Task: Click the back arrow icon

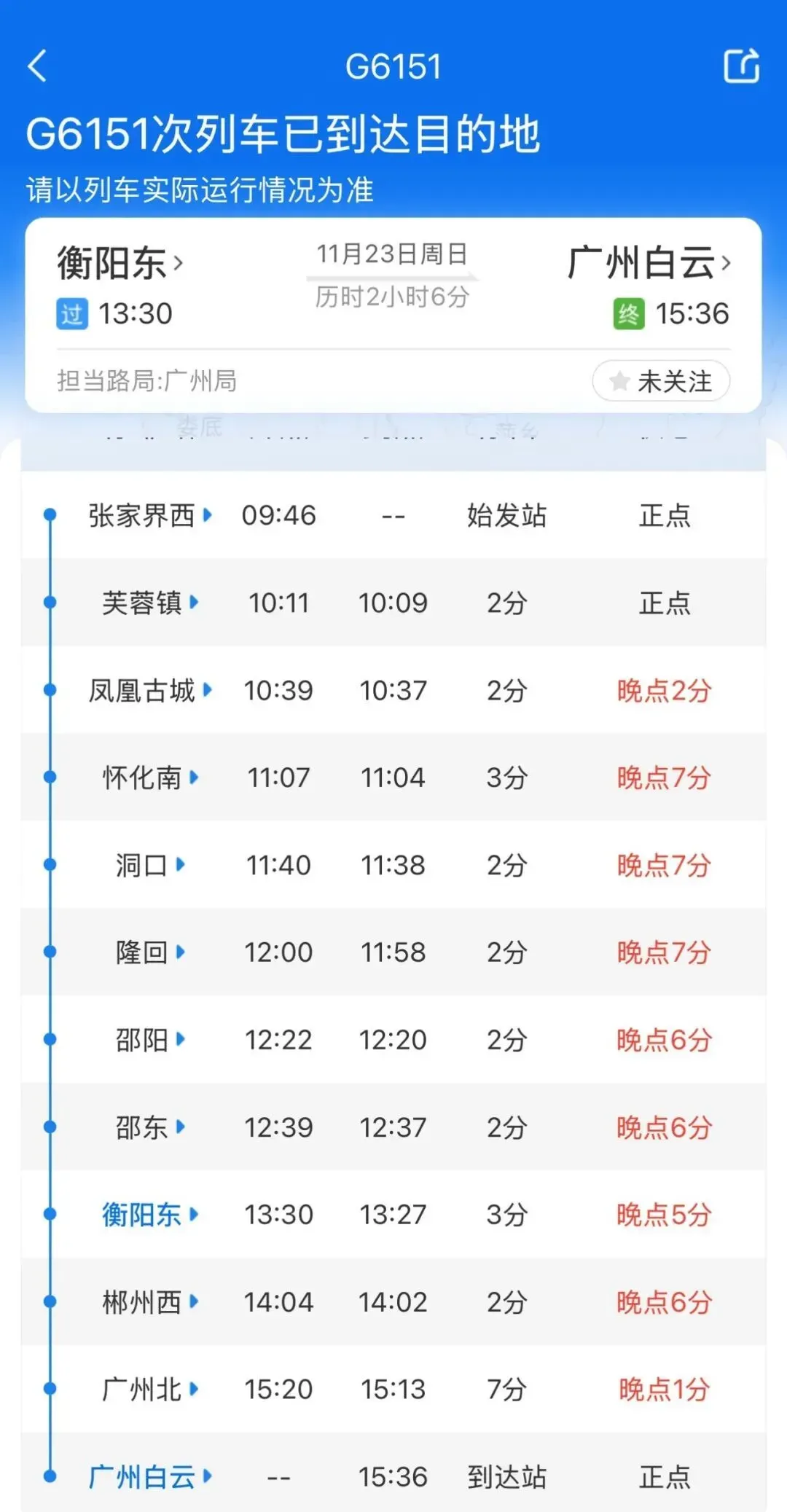Action: point(36,65)
